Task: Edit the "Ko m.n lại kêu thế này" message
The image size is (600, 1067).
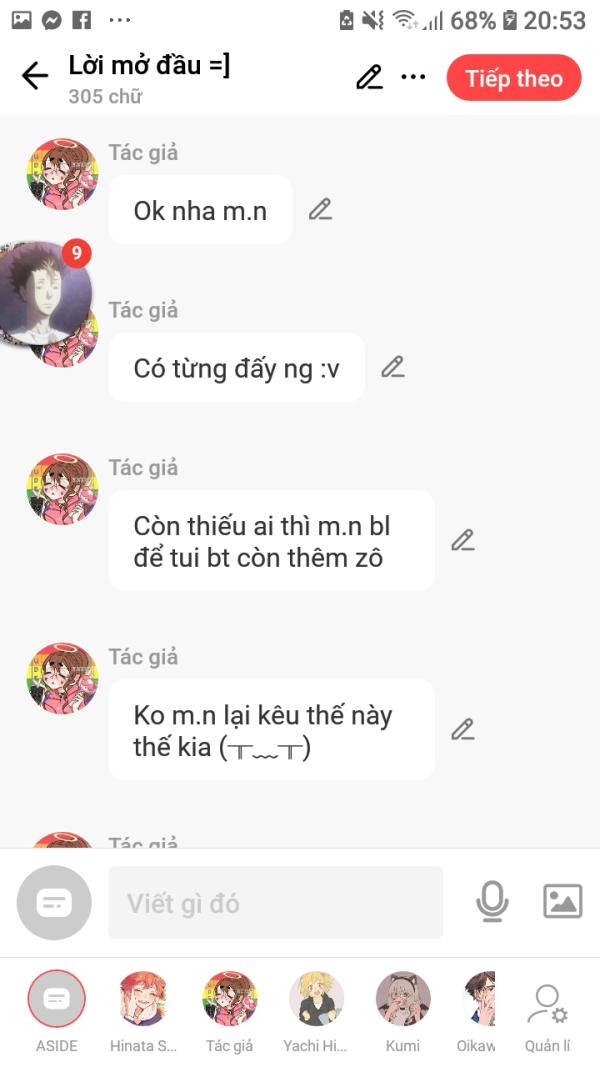Action: [463, 729]
